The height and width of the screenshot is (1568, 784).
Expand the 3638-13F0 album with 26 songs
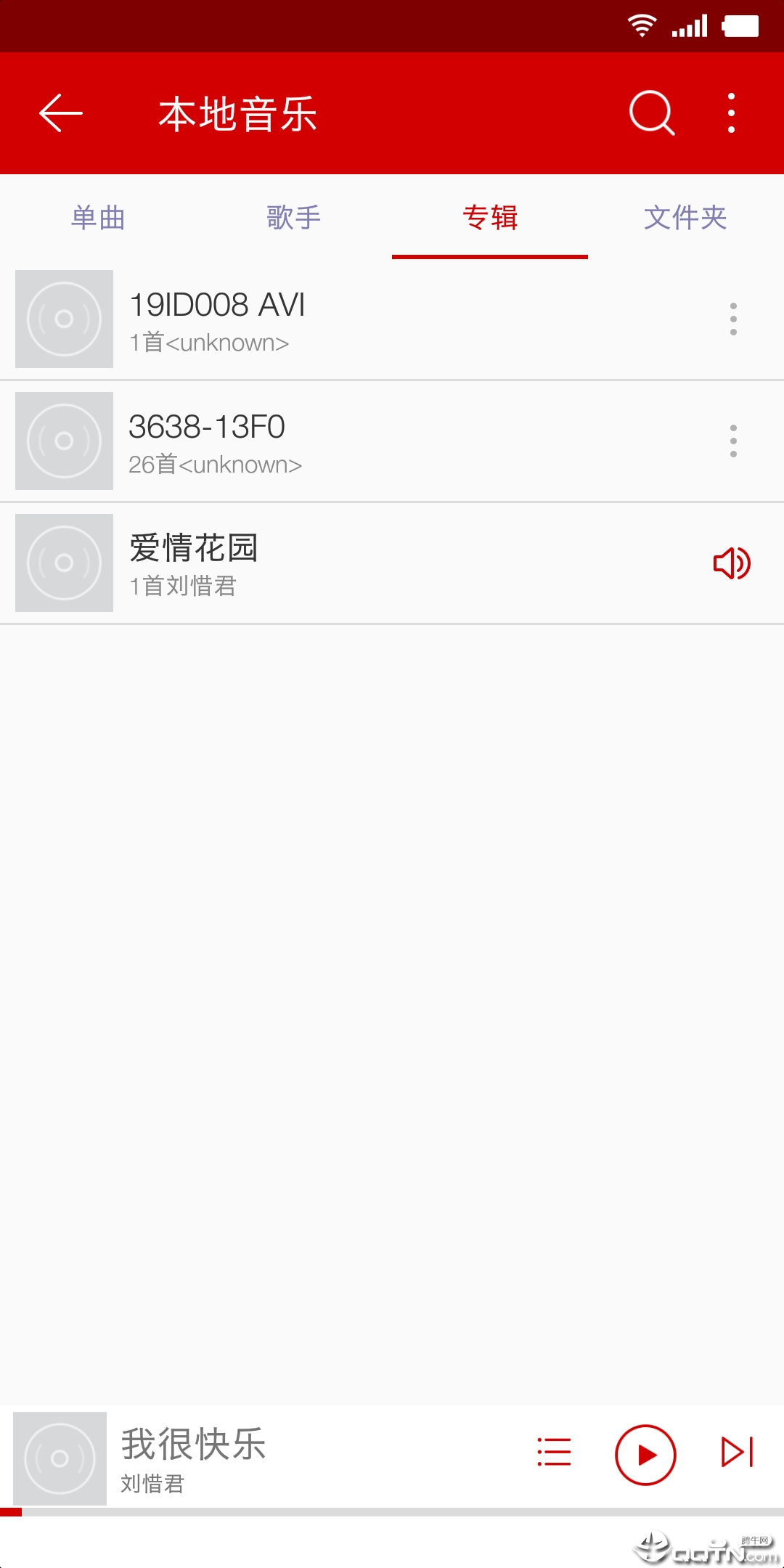click(327, 441)
